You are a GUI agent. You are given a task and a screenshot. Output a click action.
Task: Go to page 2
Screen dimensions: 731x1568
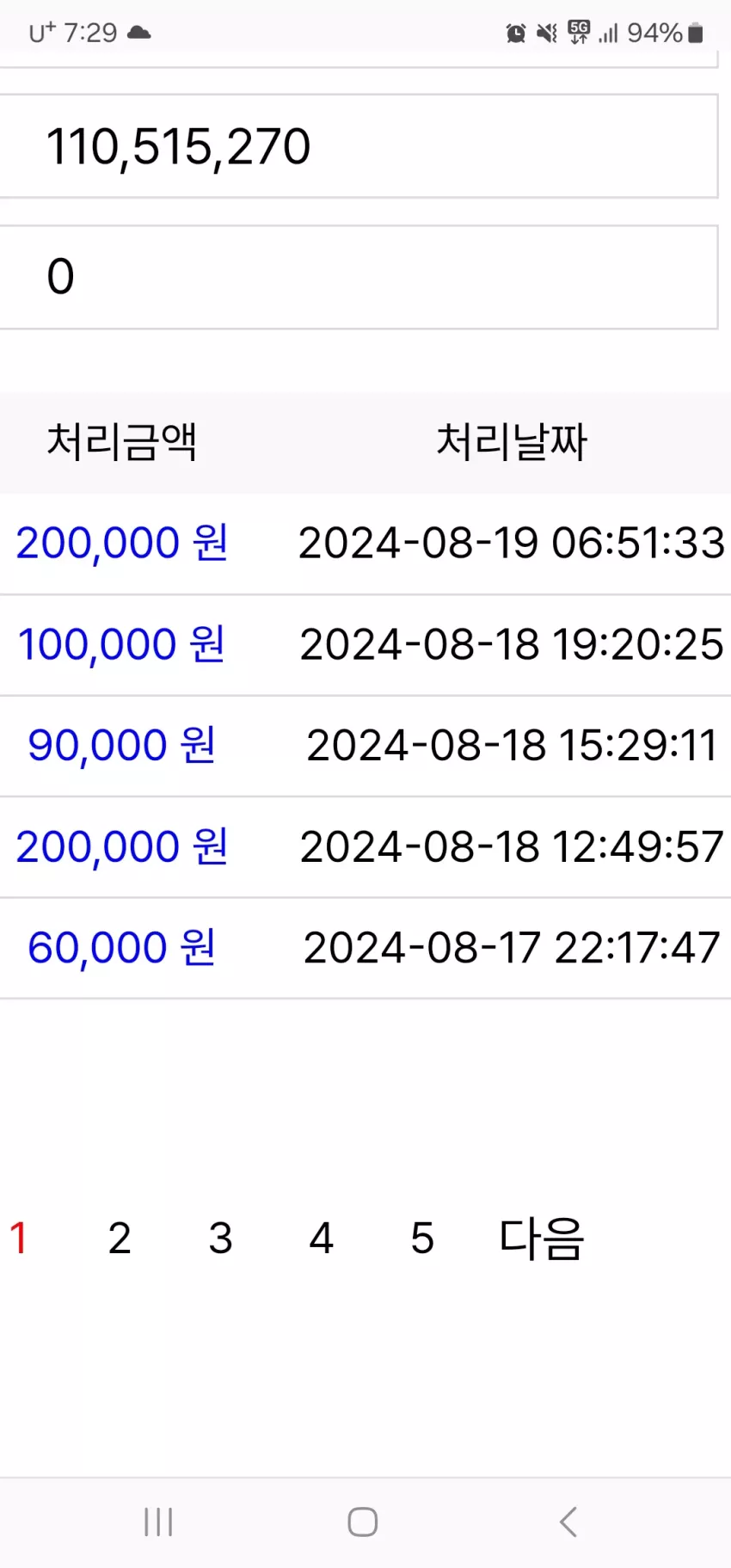[120, 1238]
